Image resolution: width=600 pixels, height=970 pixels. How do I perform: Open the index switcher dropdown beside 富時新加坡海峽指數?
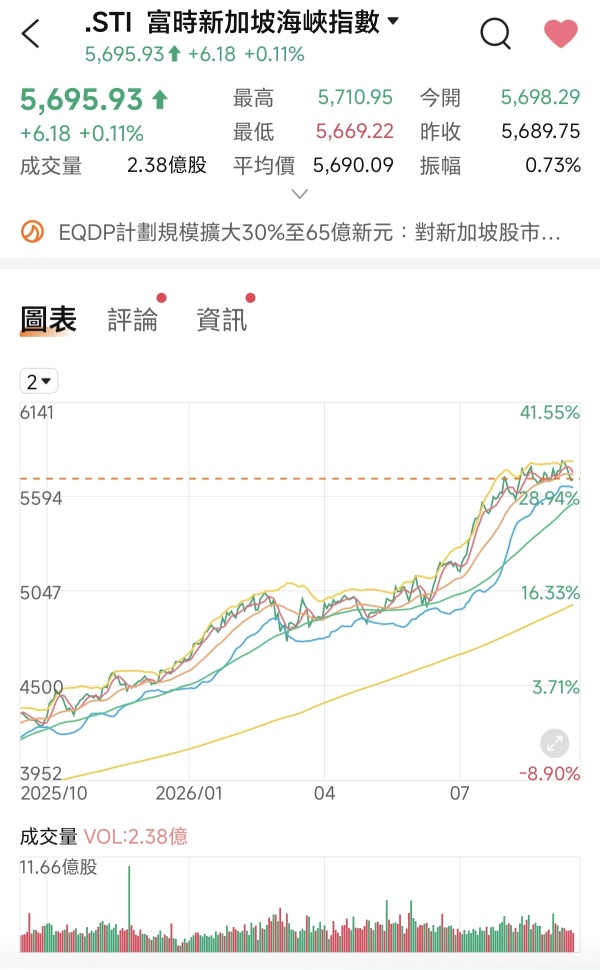pos(393,21)
